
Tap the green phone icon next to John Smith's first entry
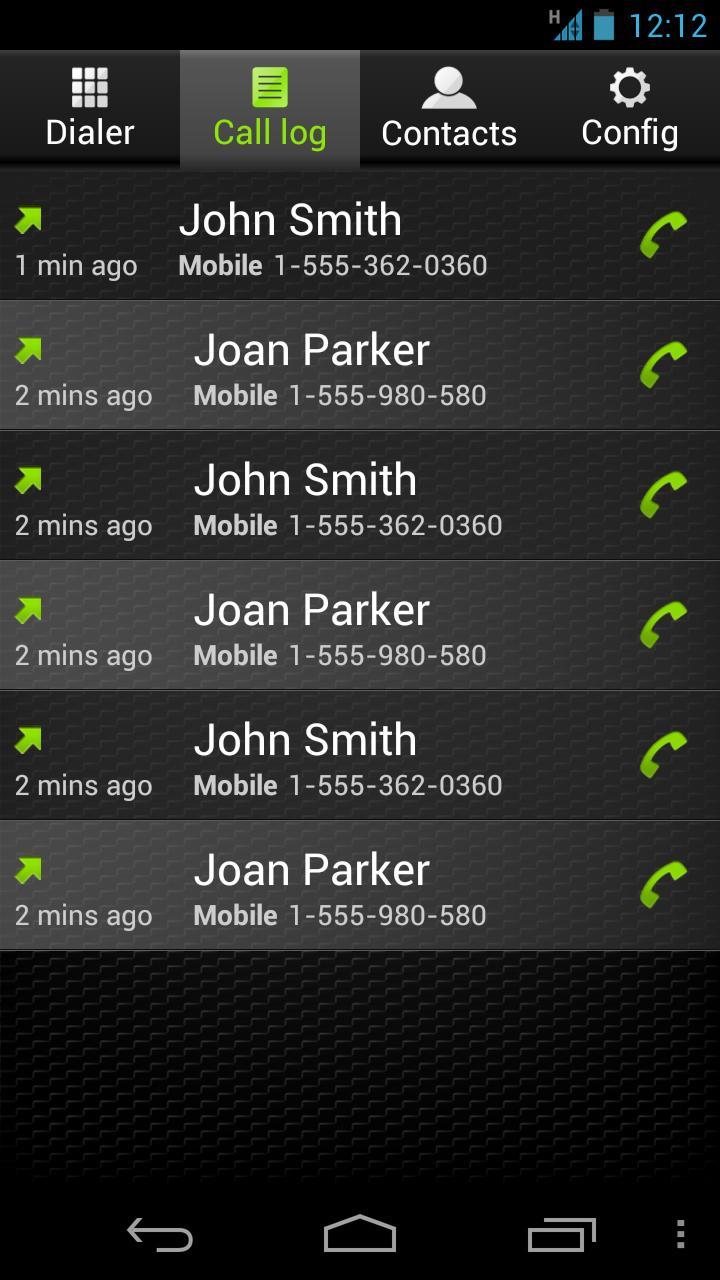(663, 235)
